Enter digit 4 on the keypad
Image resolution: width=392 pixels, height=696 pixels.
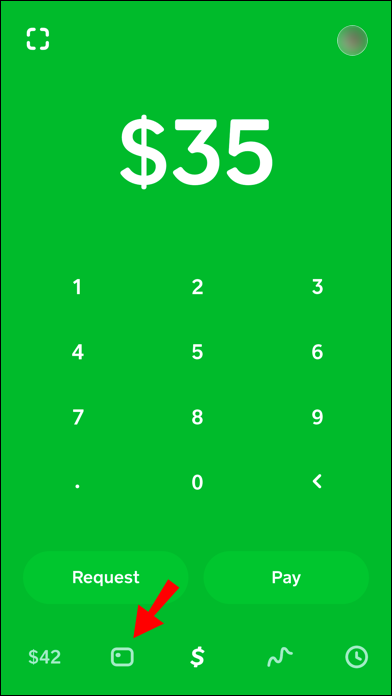click(78, 352)
